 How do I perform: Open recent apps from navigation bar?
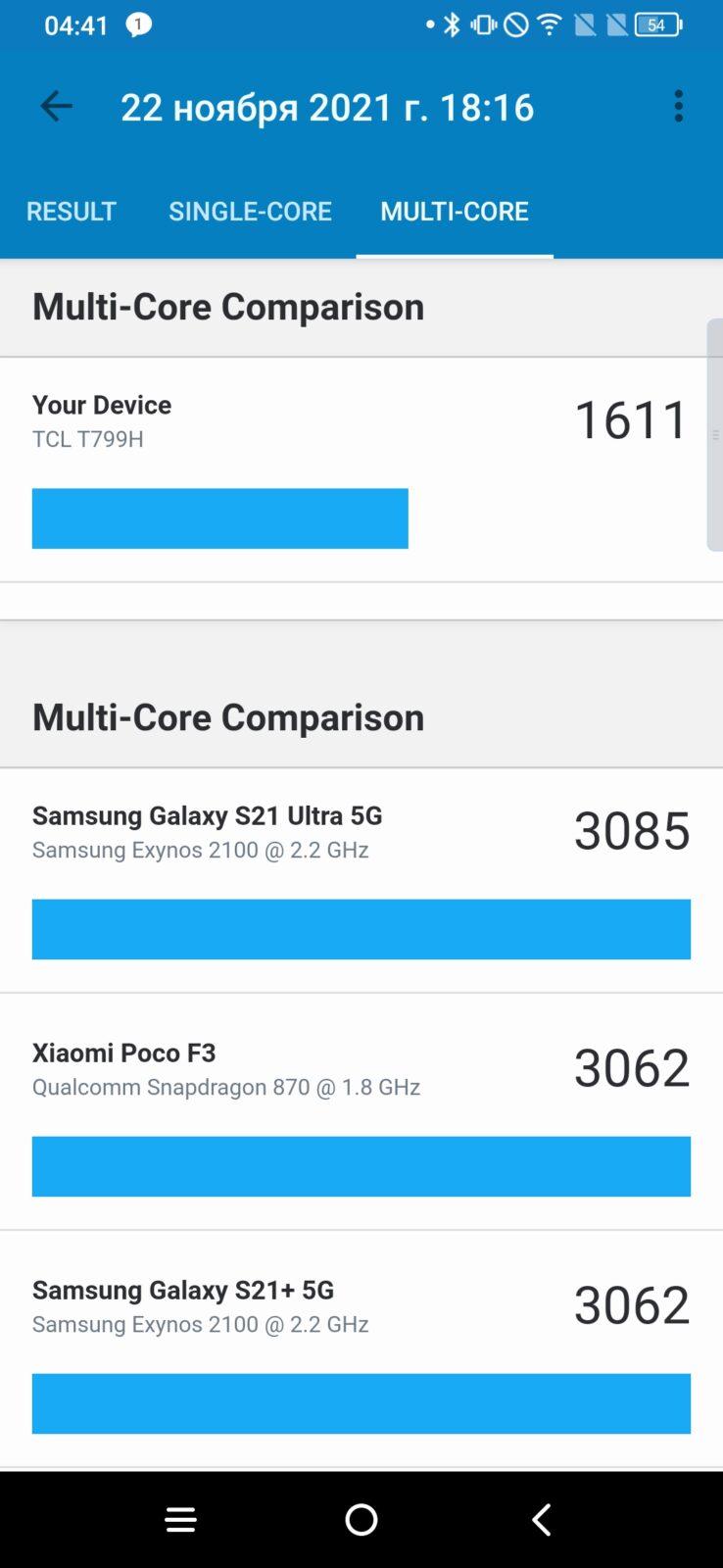pyautogui.click(x=180, y=1519)
